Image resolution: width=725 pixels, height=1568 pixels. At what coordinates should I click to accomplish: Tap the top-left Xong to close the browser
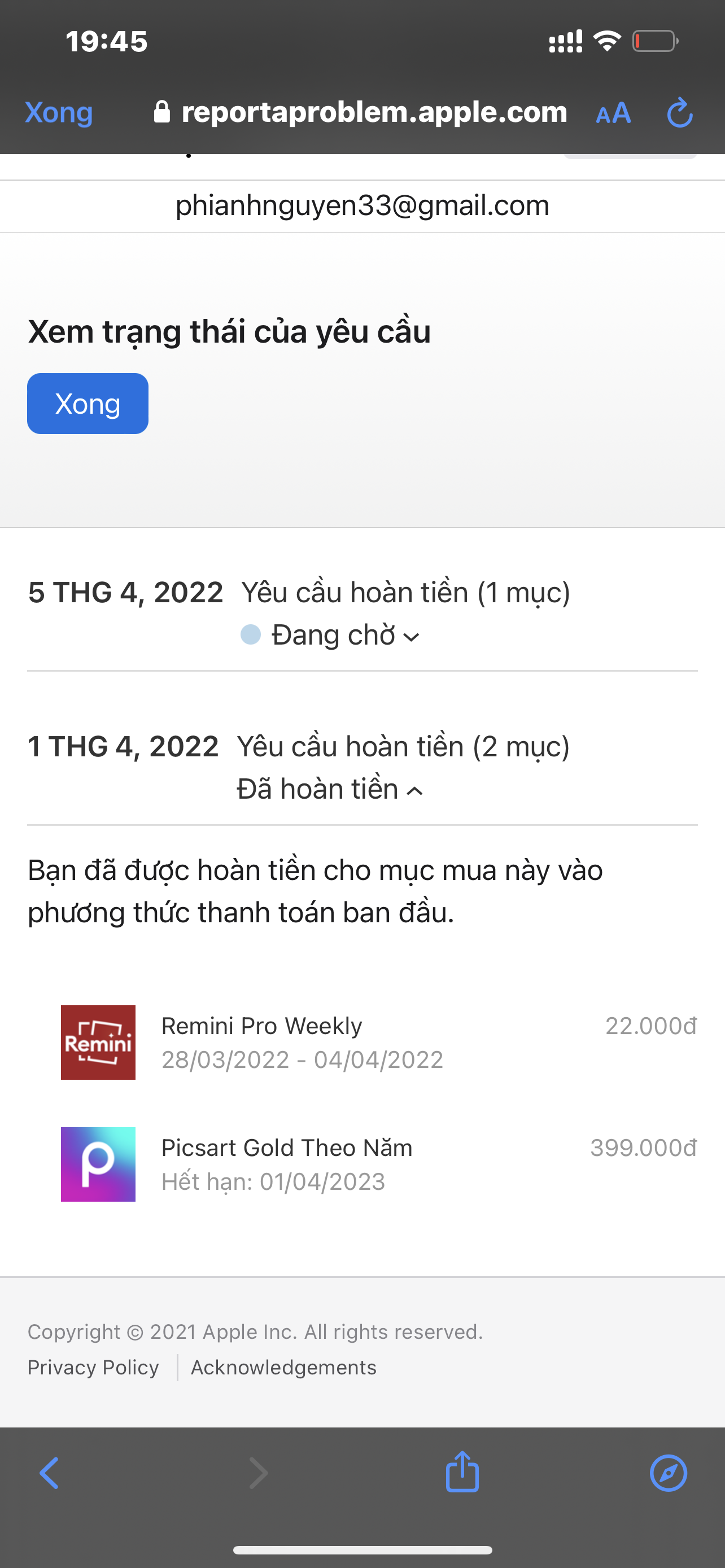pos(58,113)
